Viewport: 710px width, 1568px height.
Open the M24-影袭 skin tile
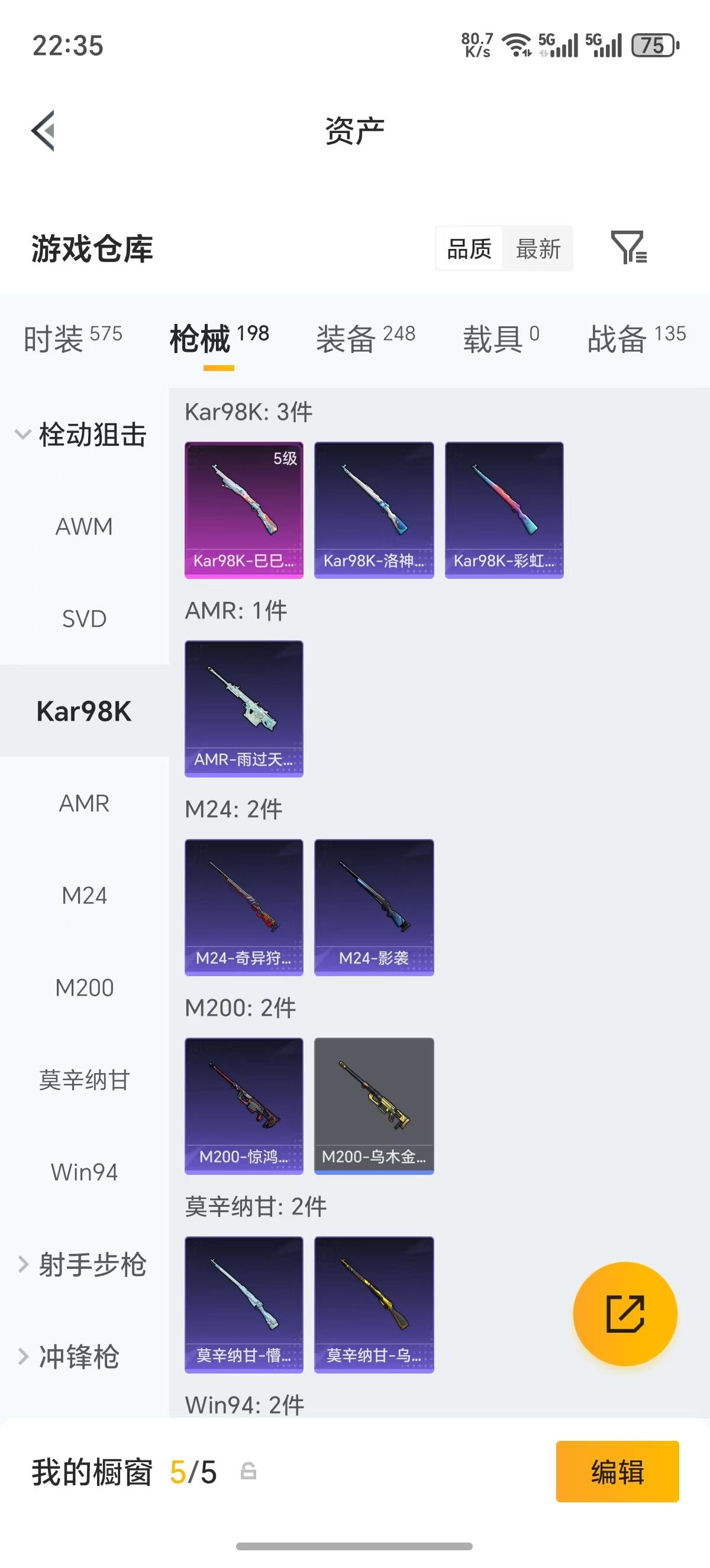pos(374,908)
